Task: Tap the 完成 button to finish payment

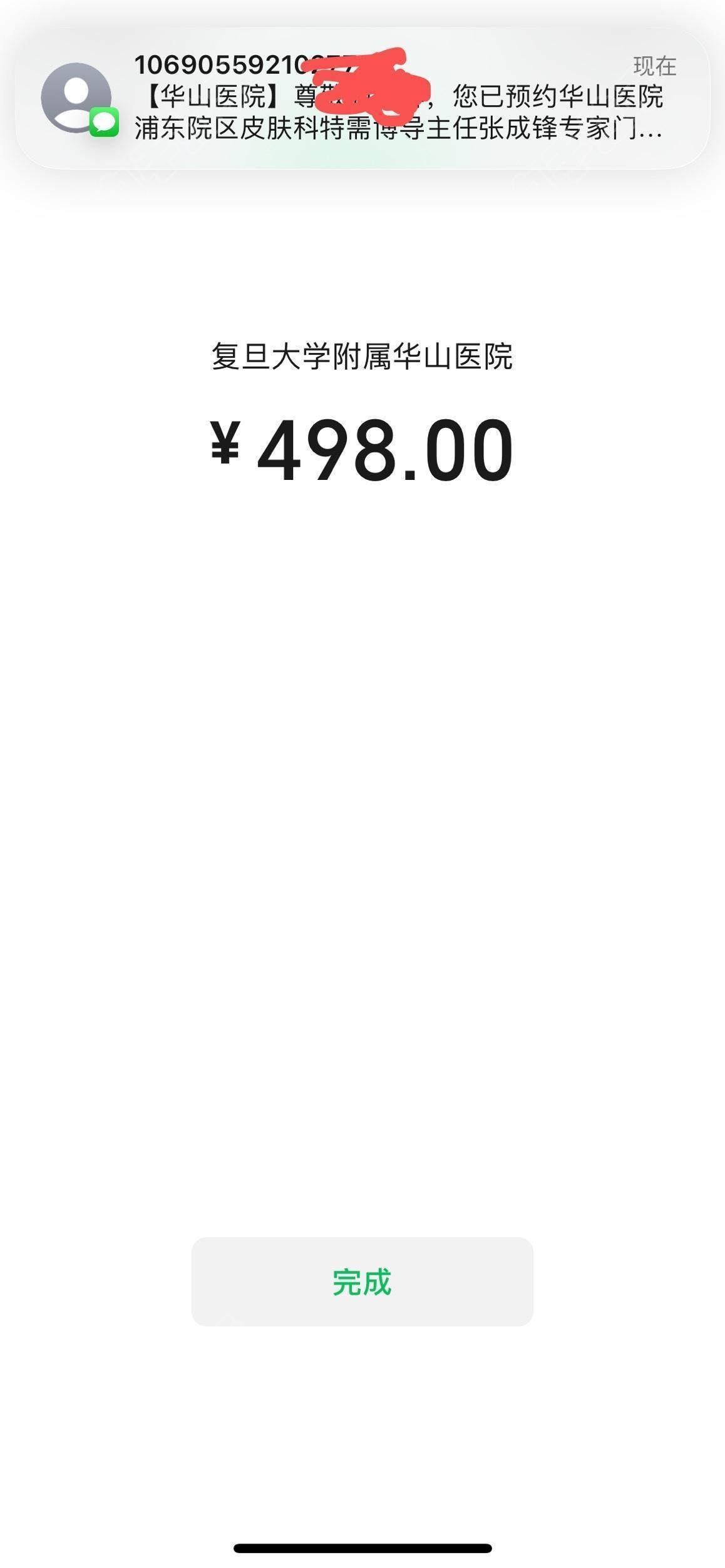Action: [362, 1281]
